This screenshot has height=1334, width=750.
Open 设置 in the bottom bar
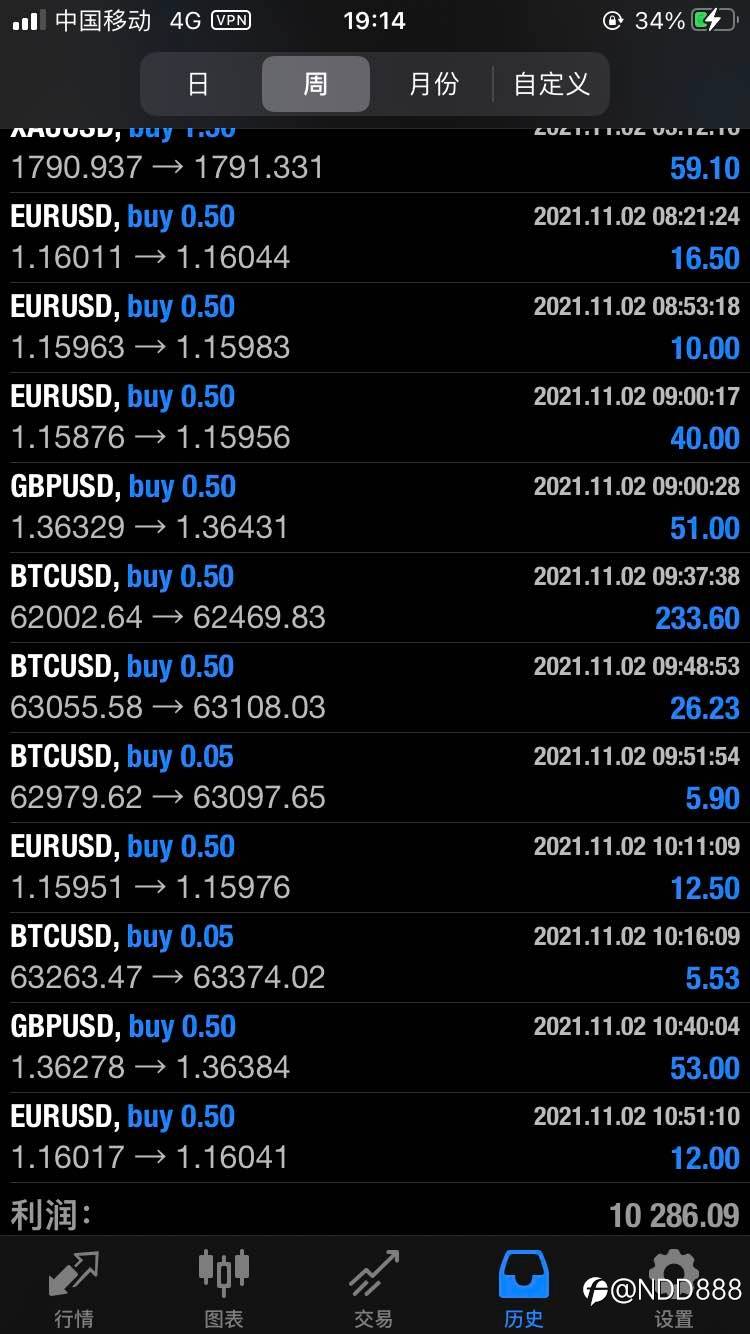[x=673, y=1288]
